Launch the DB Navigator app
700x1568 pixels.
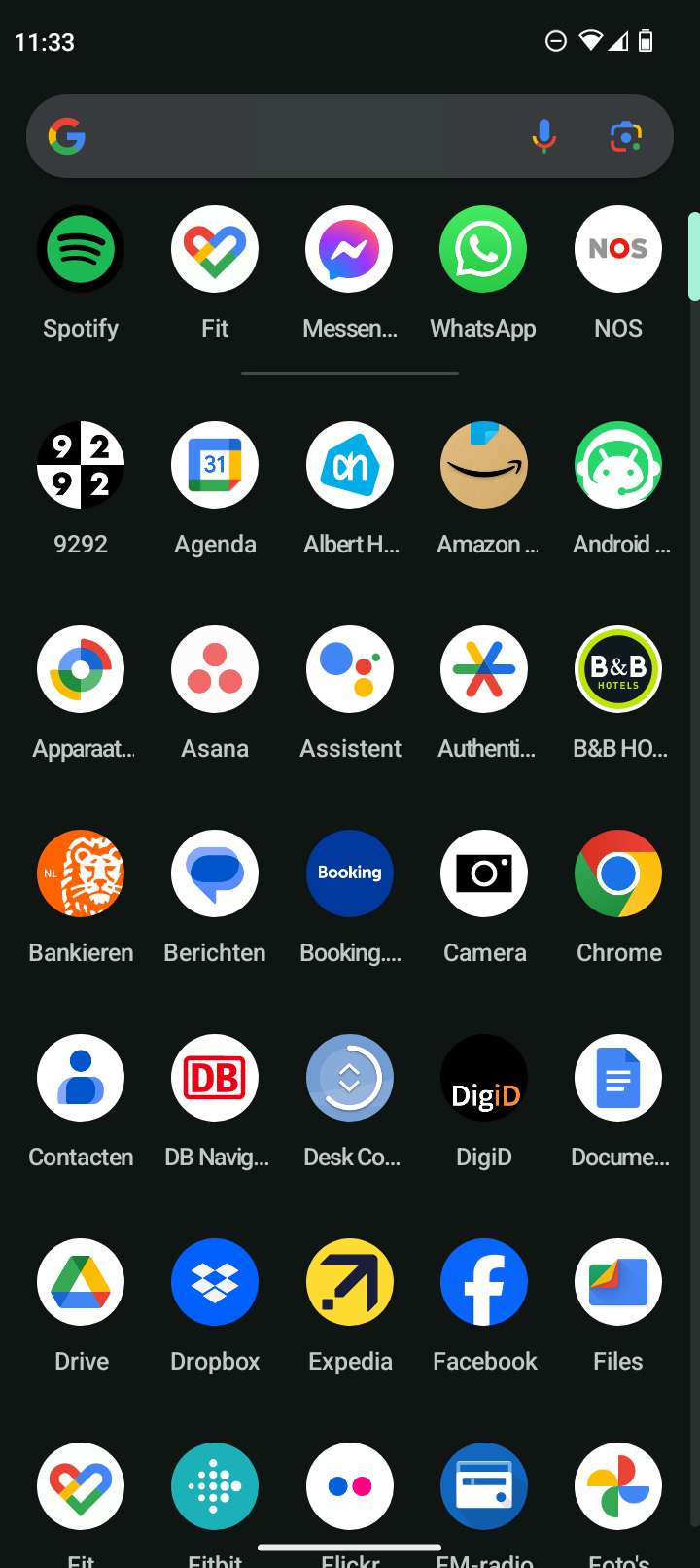(215, 1077)
